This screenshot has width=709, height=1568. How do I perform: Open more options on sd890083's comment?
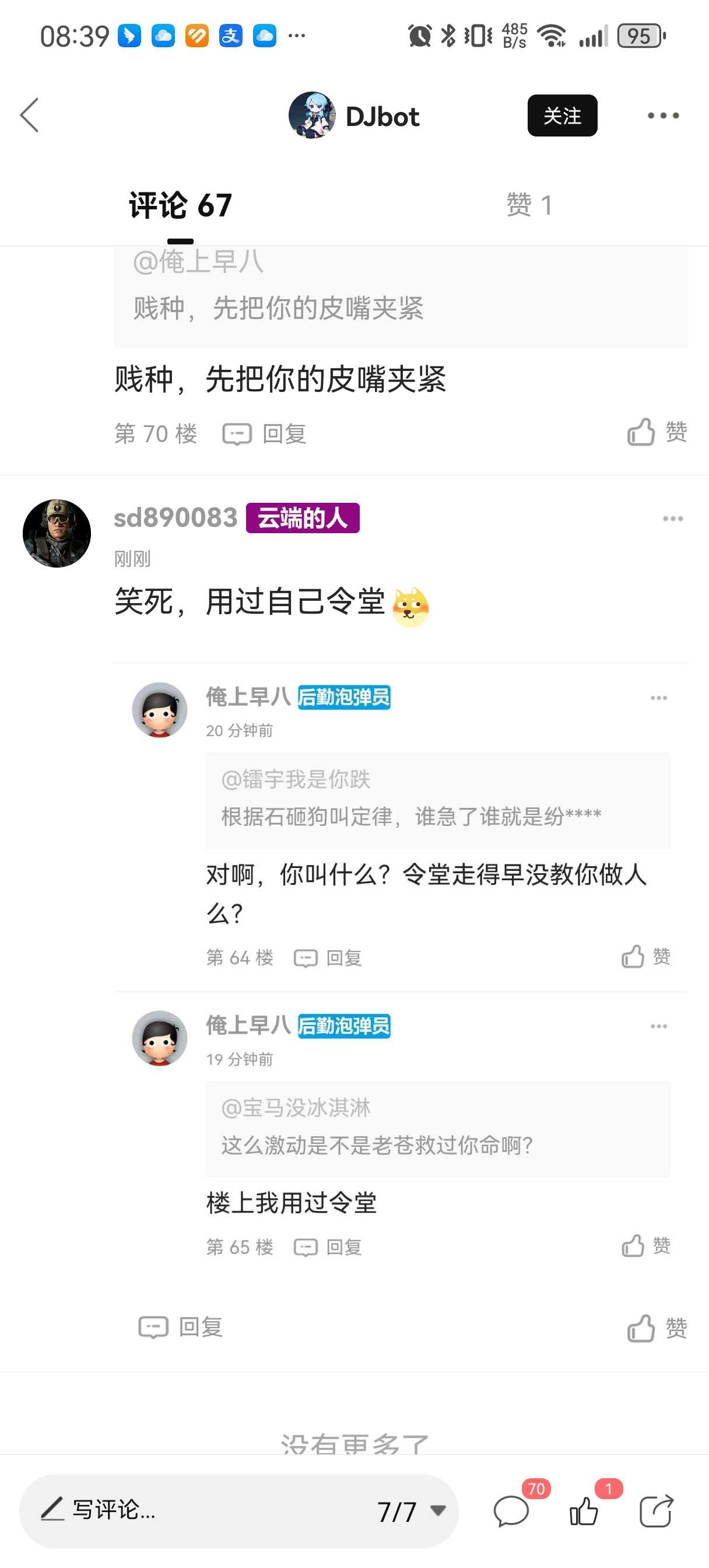(x=672, y=519)
